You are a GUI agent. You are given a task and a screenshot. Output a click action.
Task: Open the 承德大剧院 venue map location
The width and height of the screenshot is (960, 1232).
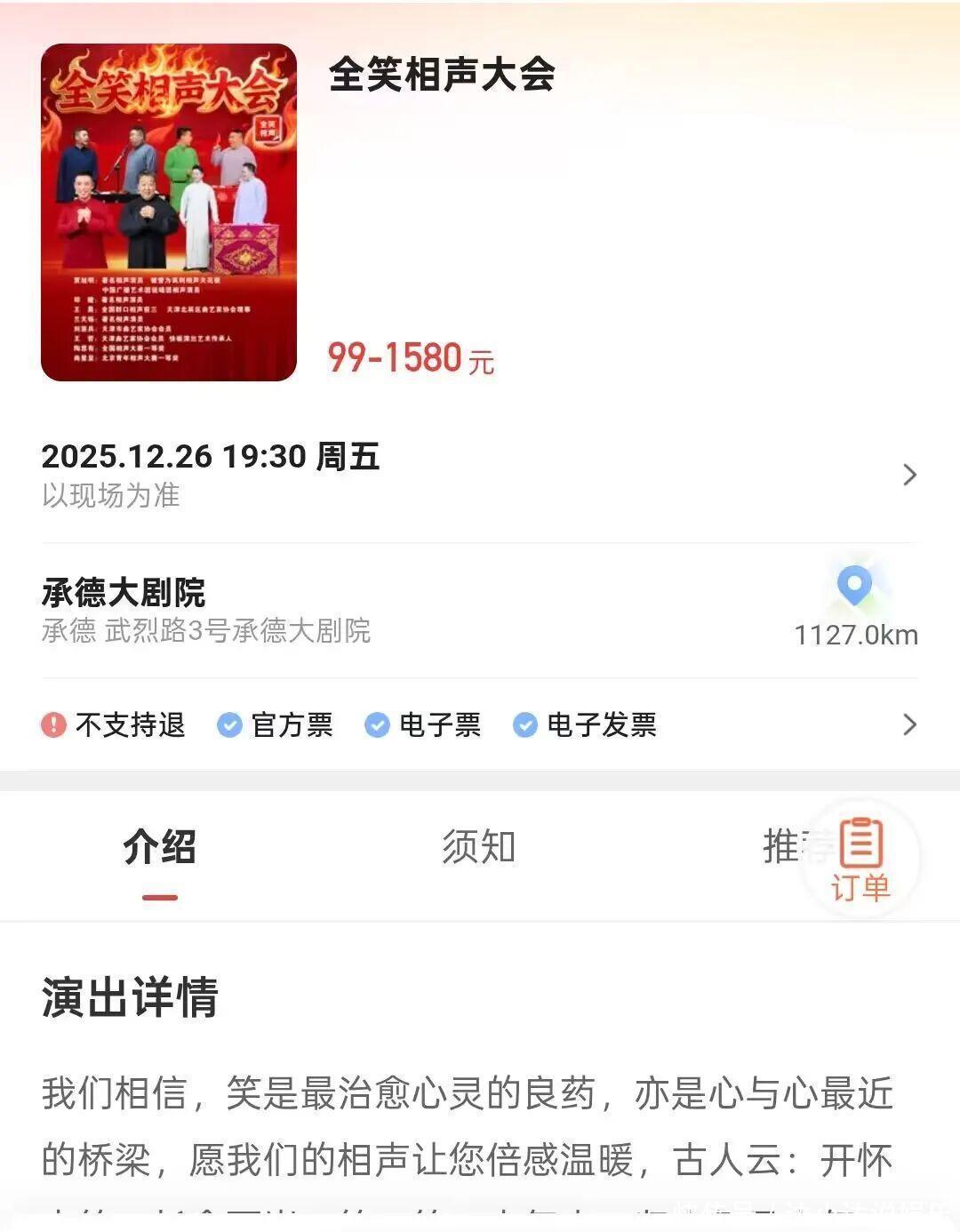pyautogui.click(x=855, y=588)
